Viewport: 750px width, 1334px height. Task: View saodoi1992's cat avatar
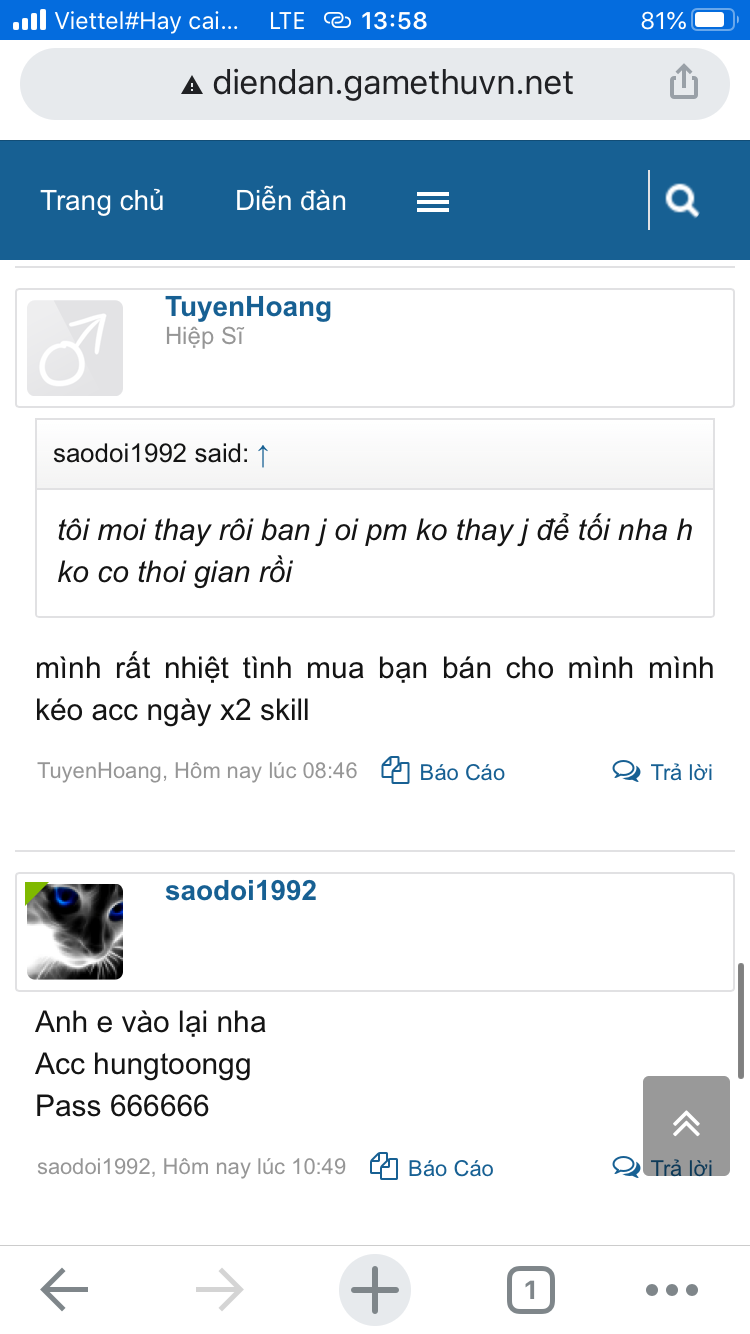tap(75, 932)
